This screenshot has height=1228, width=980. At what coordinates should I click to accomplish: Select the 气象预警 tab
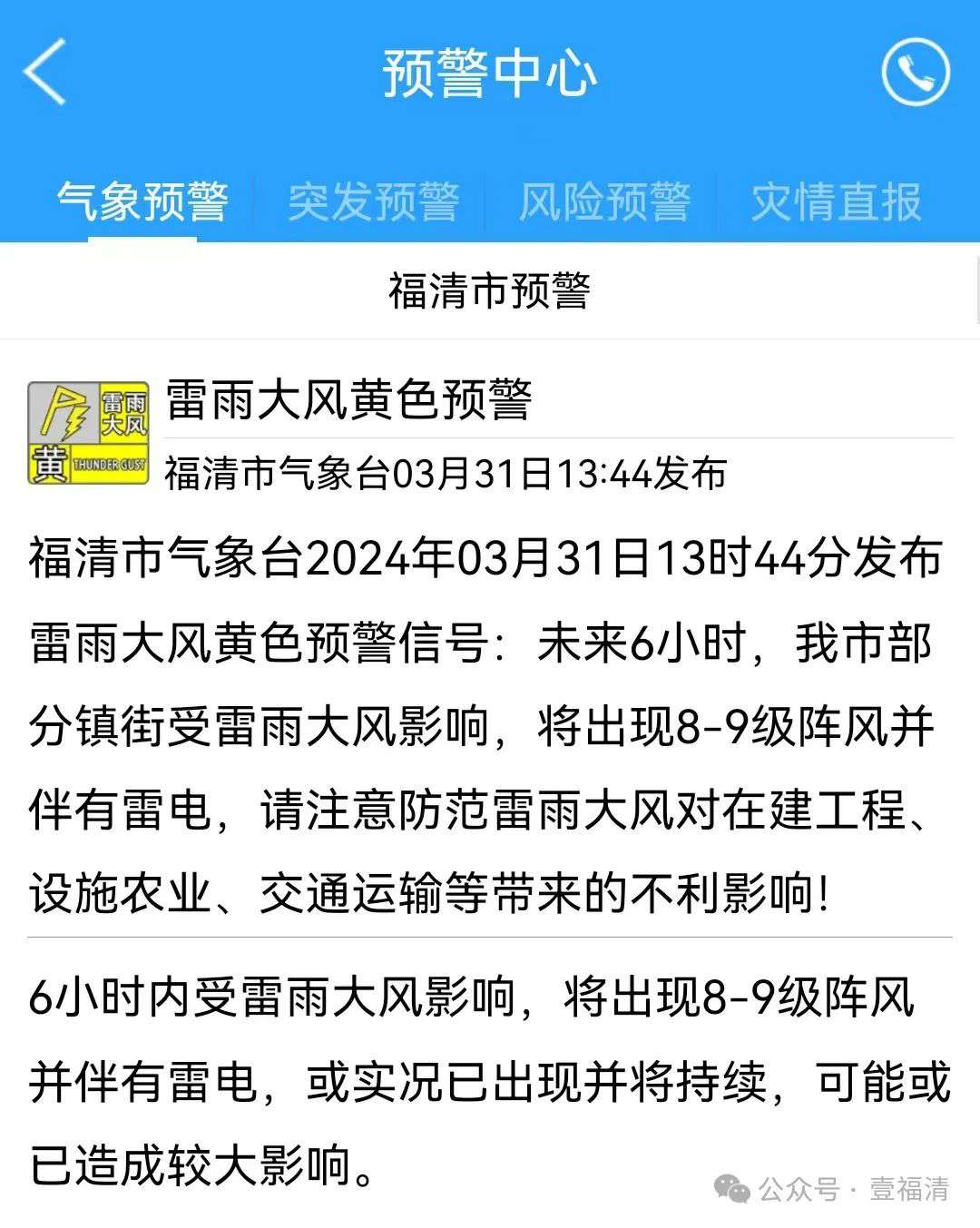142,201
